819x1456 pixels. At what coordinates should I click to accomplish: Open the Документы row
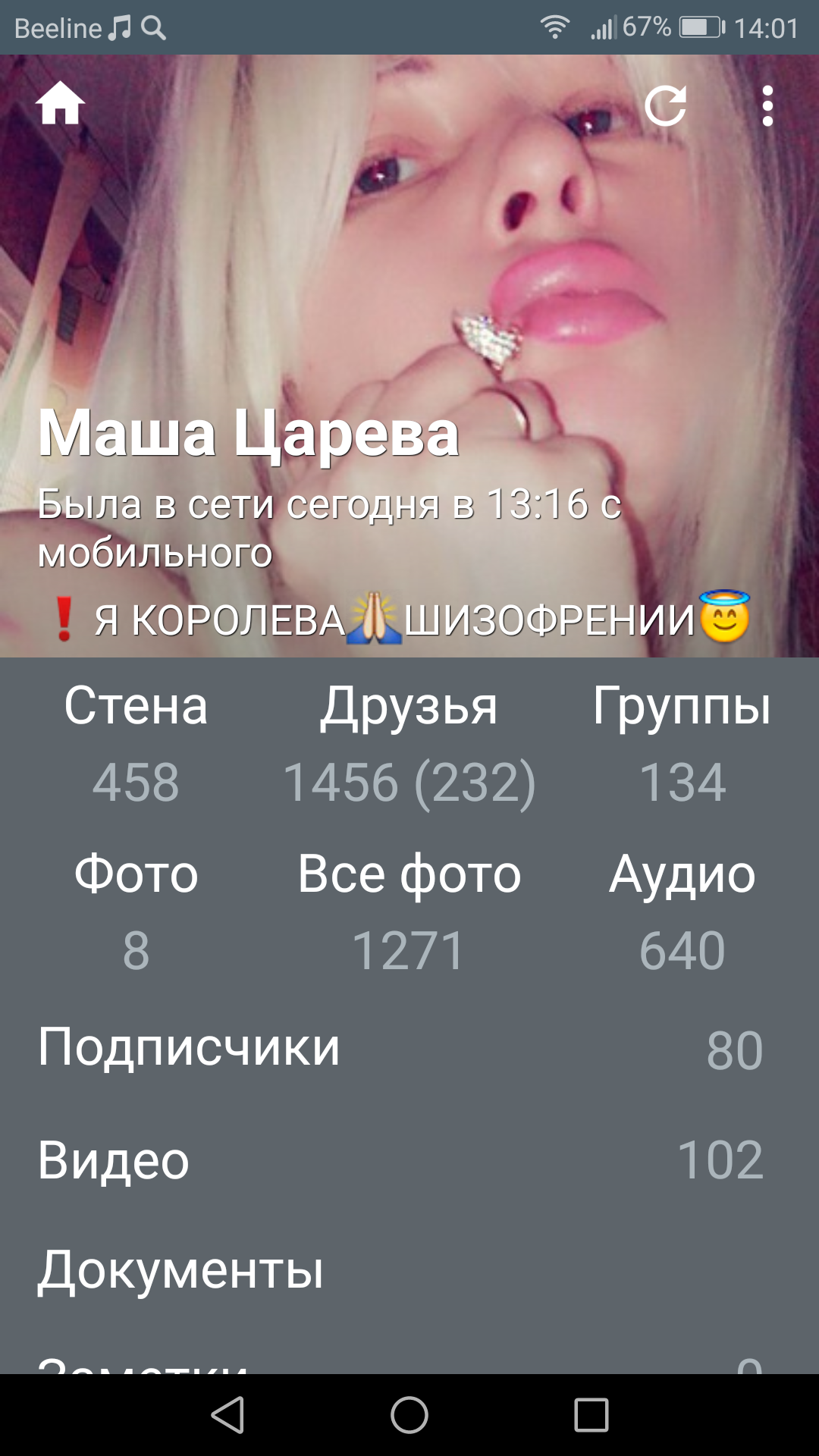click(409, 1270)
